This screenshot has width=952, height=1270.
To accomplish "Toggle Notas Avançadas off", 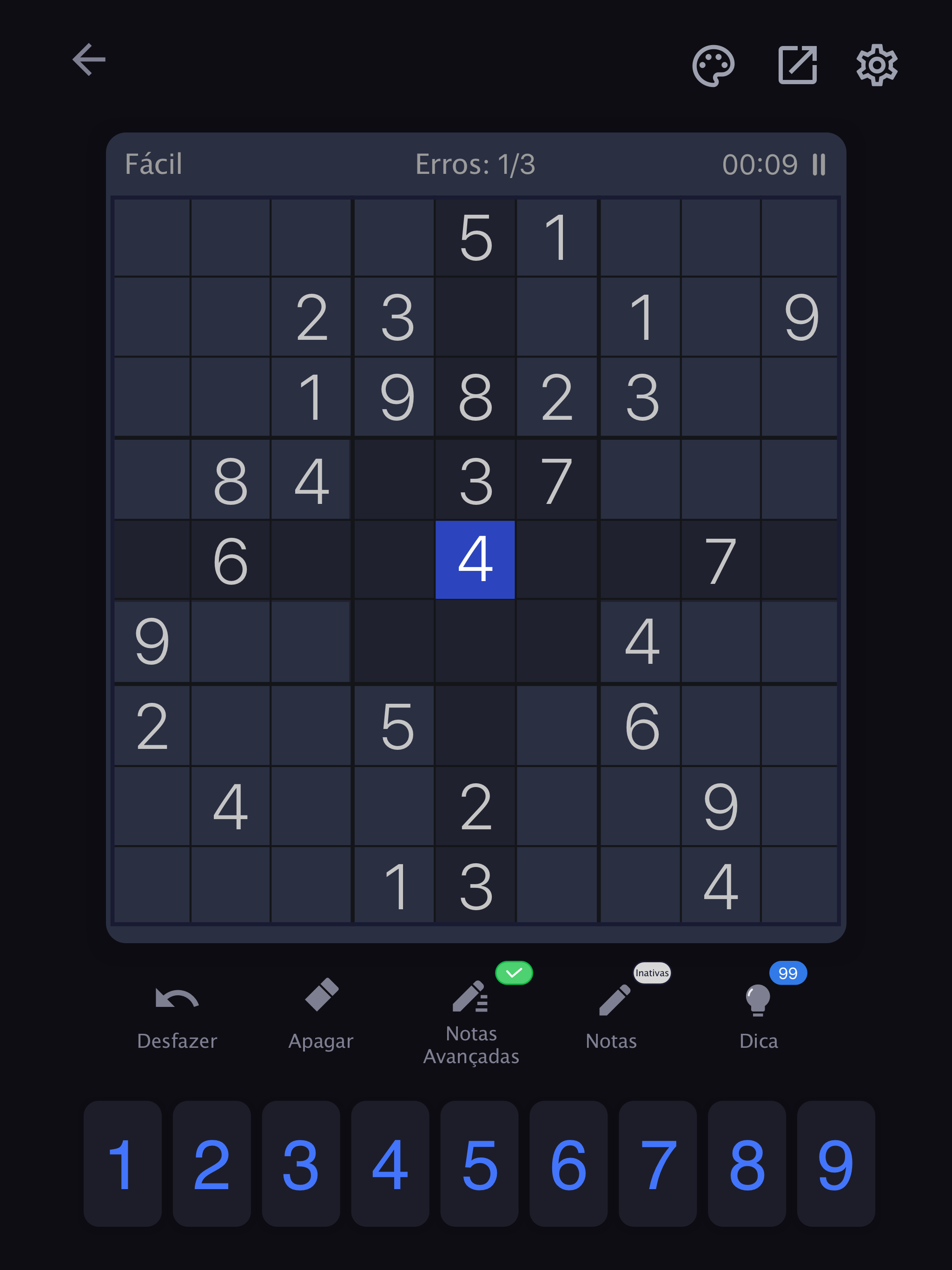I will coord(471,999).
